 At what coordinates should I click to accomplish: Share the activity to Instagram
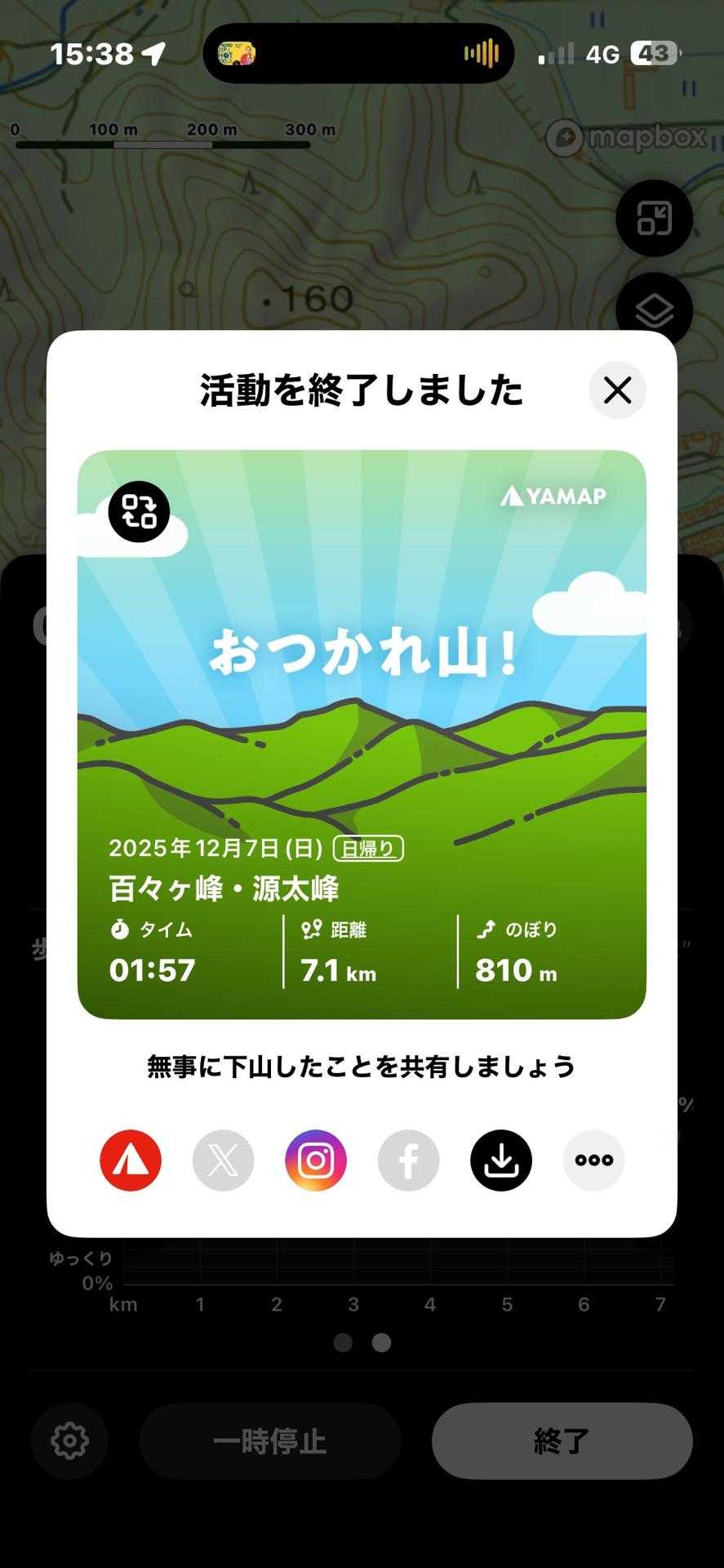316,1160
